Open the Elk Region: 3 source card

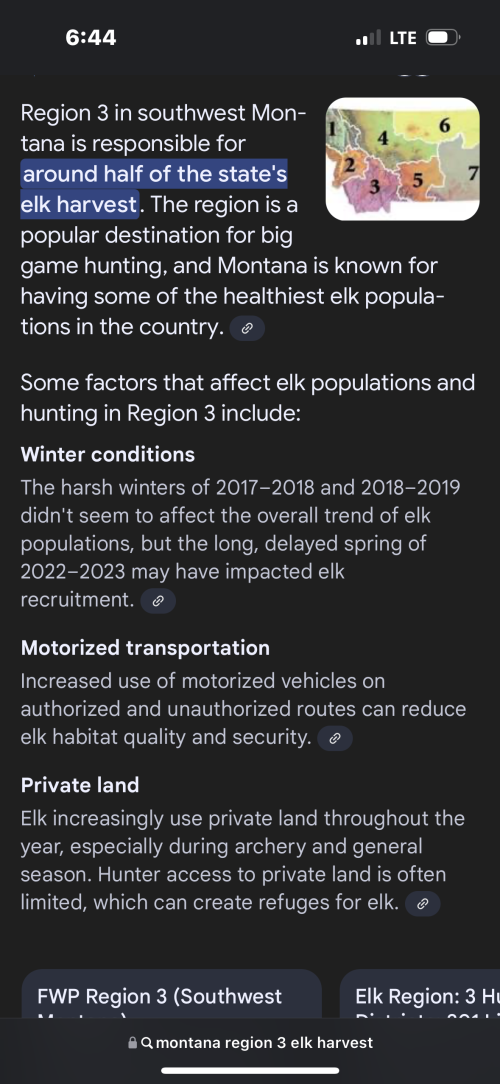pos(420,993)
